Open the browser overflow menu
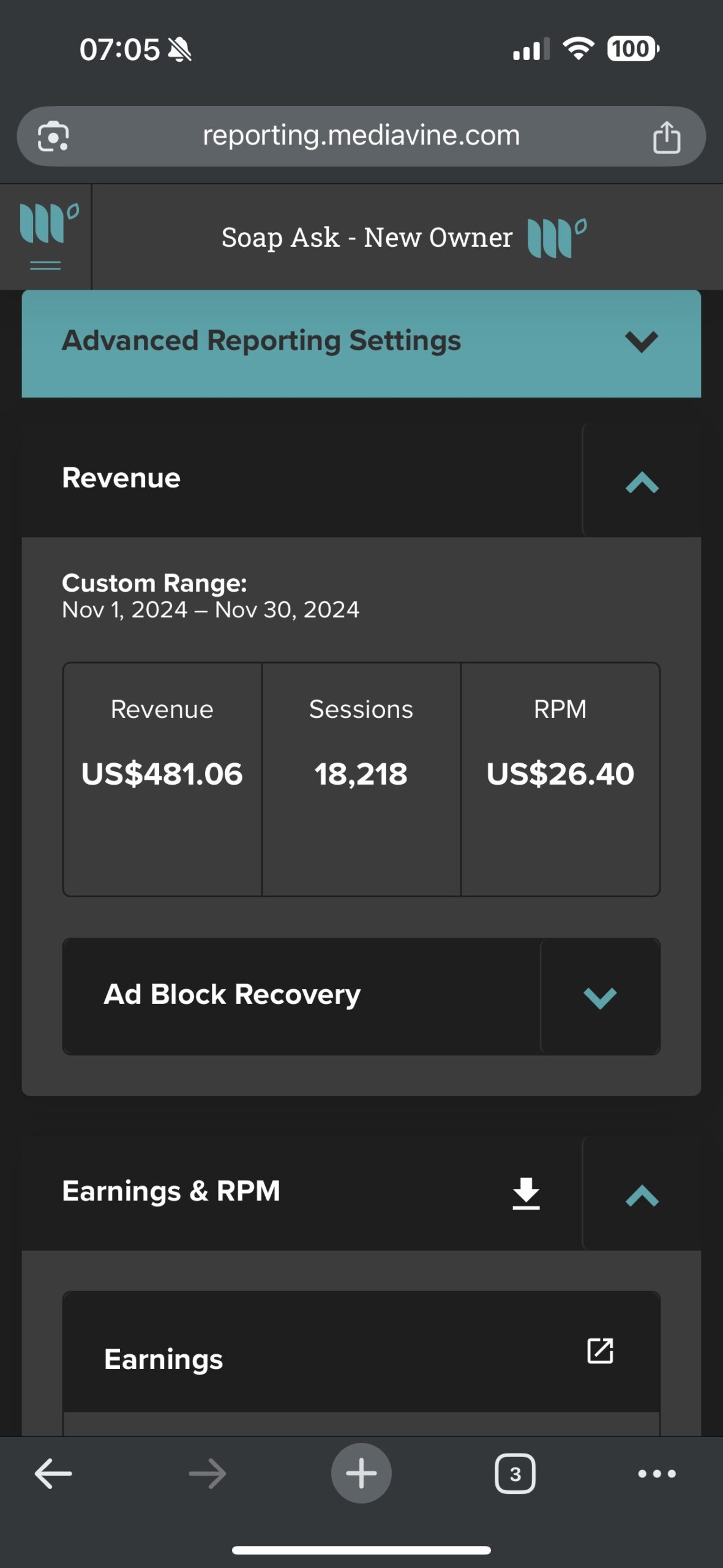The image size is (723, 1568). tap(657, 1473)
